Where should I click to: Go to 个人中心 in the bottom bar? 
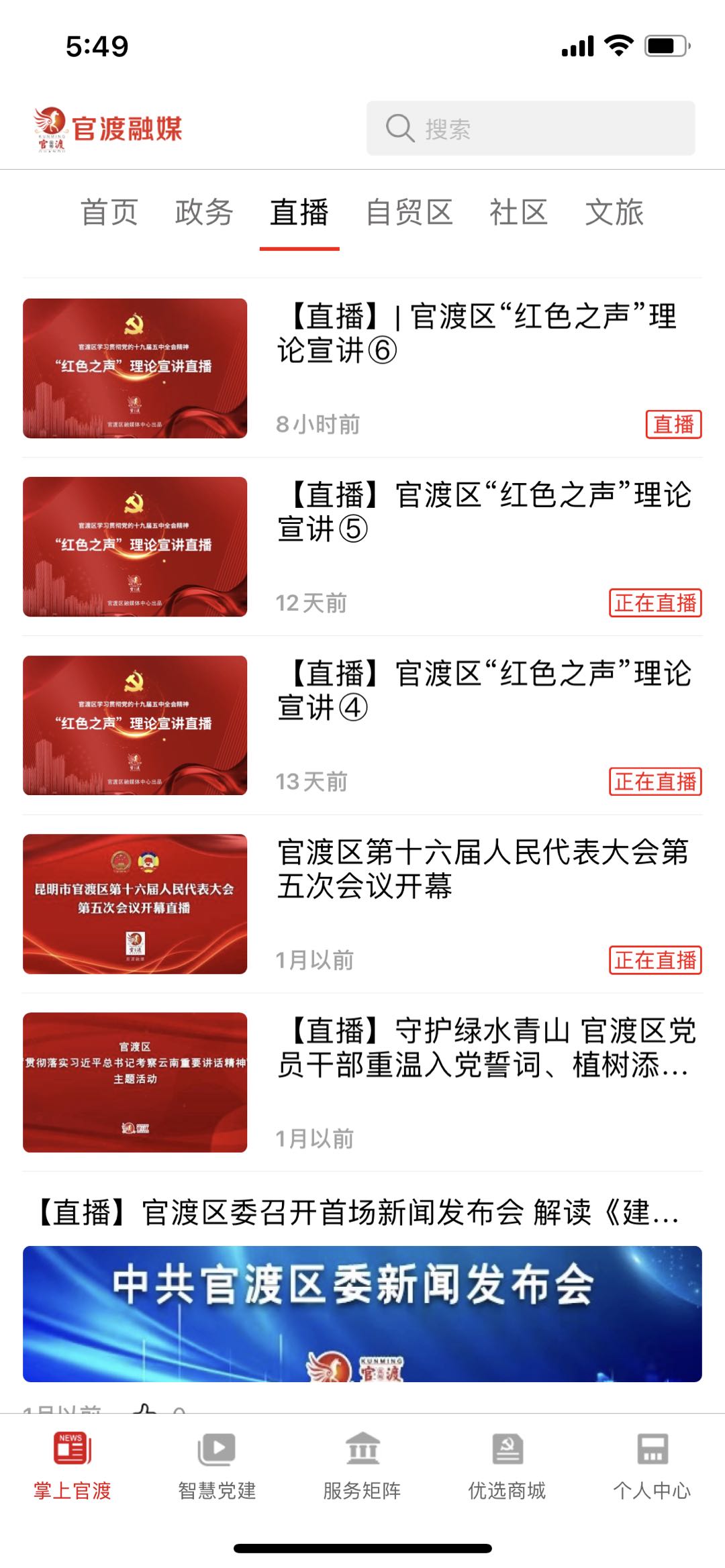point(652,1465)
